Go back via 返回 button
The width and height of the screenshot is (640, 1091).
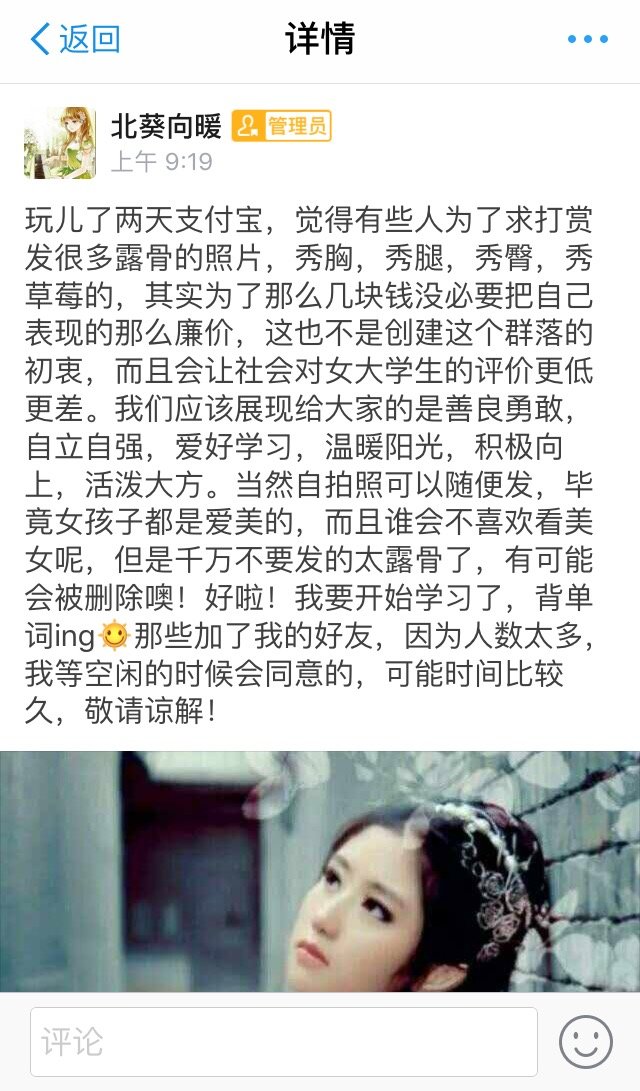(75, 40)
